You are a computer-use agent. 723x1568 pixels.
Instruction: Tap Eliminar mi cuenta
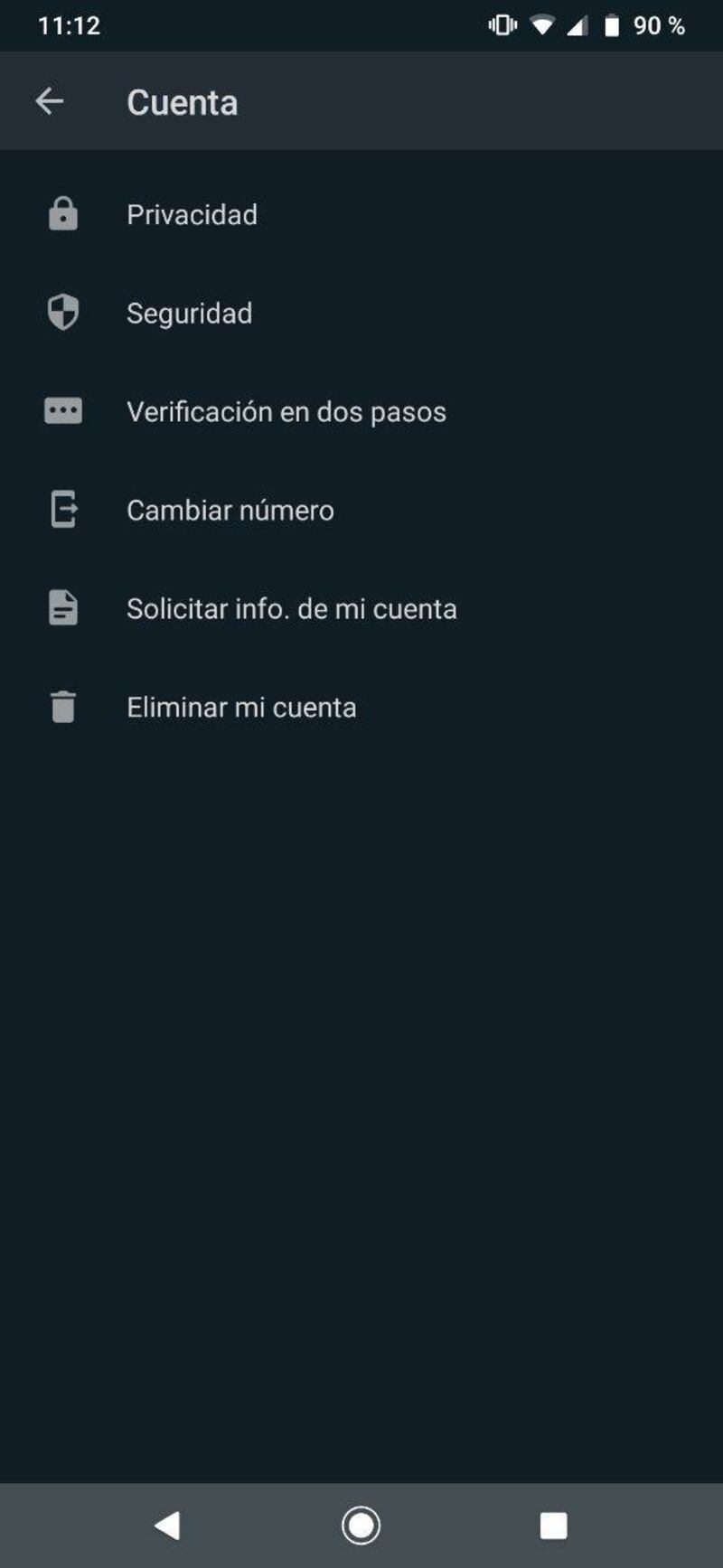[241, 708]
